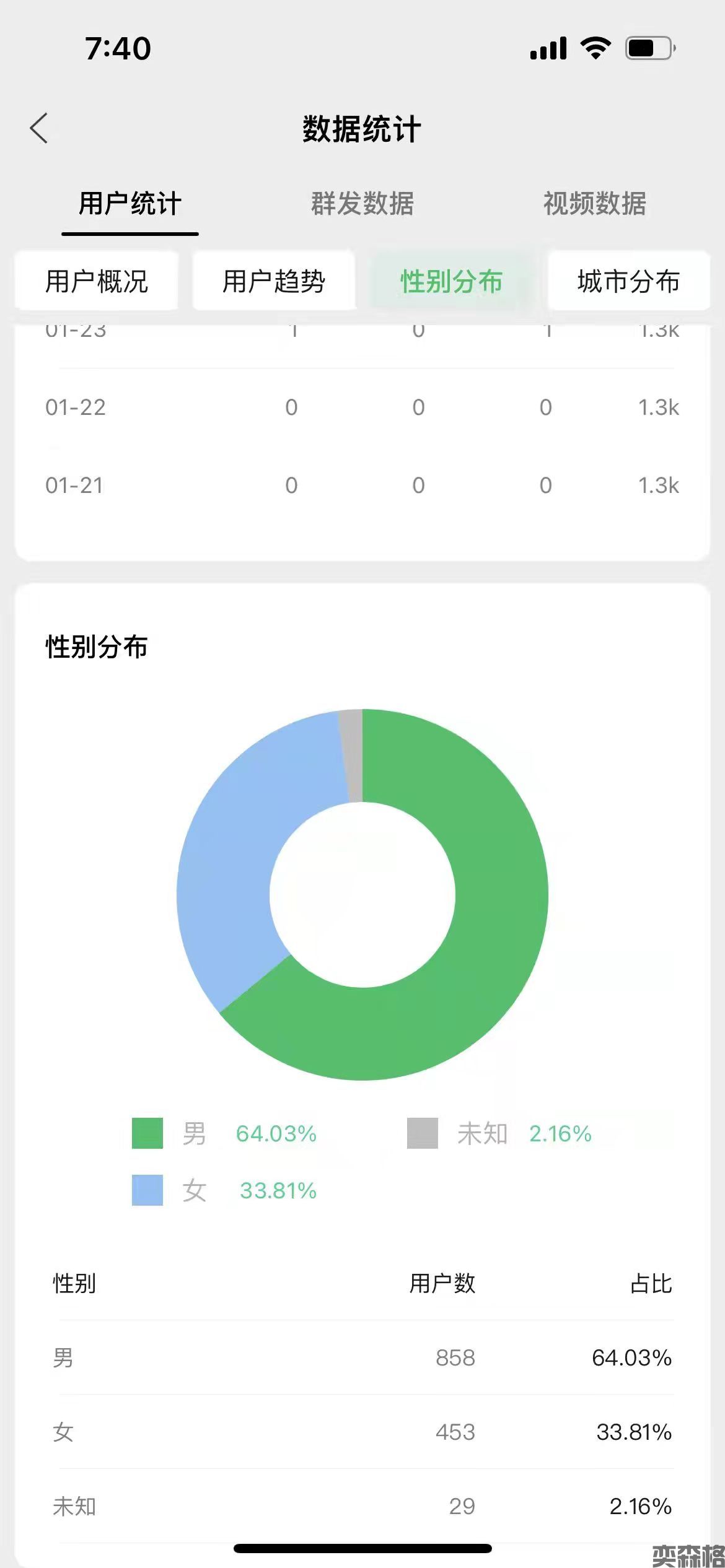Open the 视频数据 tab
Viewport: 725px width, 1568px height.
[595, 204]
